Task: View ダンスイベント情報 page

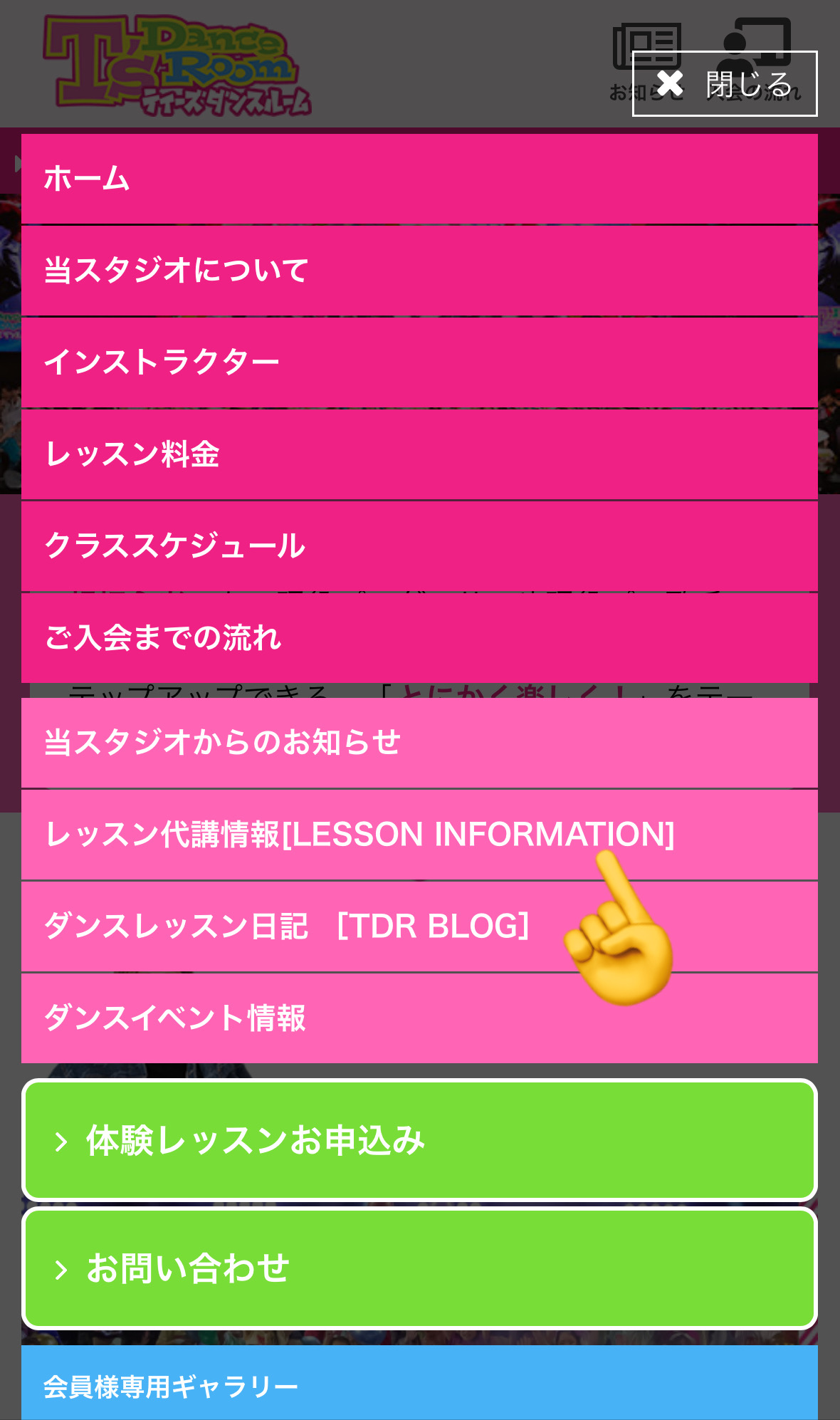Action: click(x=419, y=1018)
